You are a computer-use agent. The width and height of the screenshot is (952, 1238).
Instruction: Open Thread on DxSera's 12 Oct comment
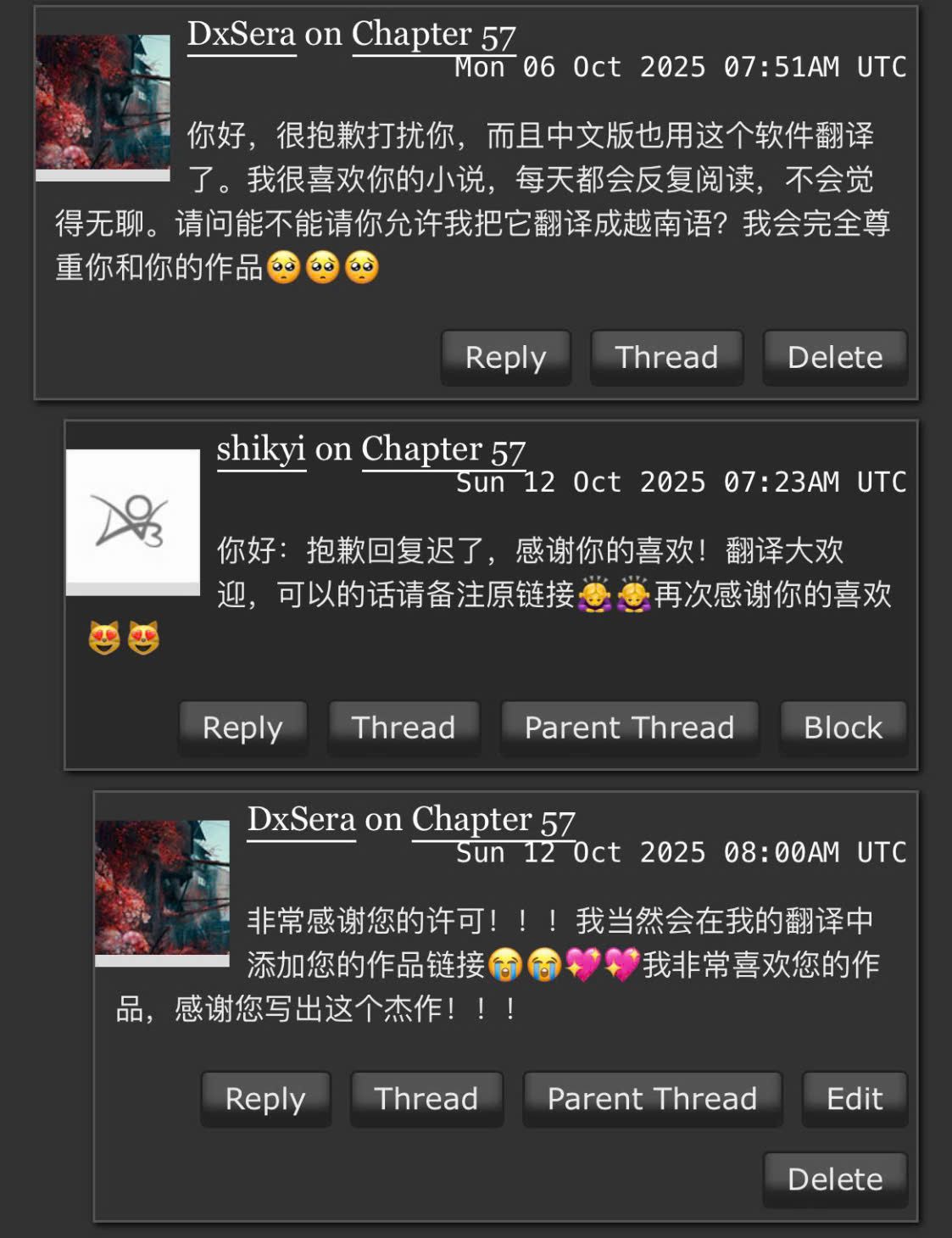pyautogui.click(x=426, y=1098)
